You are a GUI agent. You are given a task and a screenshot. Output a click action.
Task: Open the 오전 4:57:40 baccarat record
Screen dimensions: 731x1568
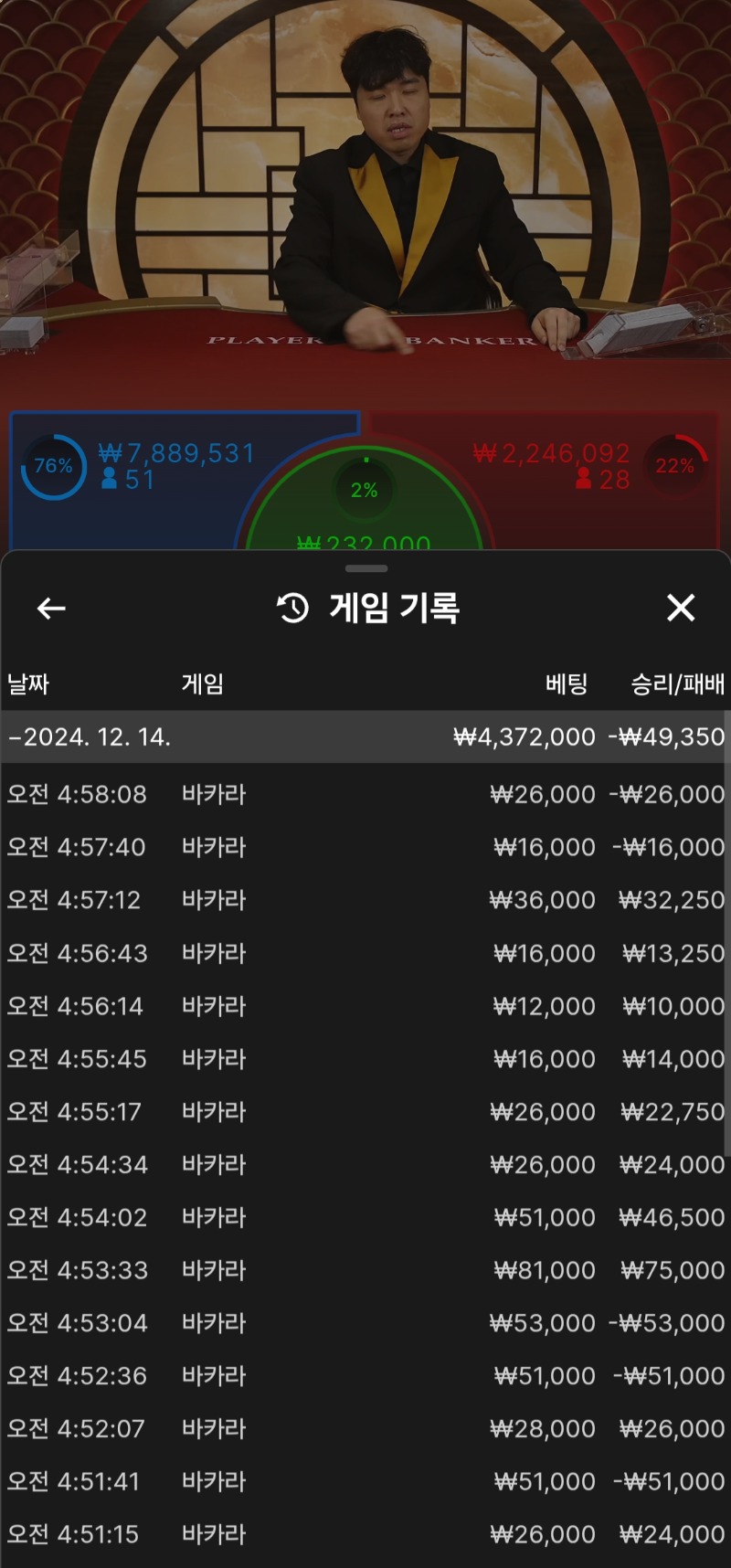pyautogui.click(x=365, y=847)
